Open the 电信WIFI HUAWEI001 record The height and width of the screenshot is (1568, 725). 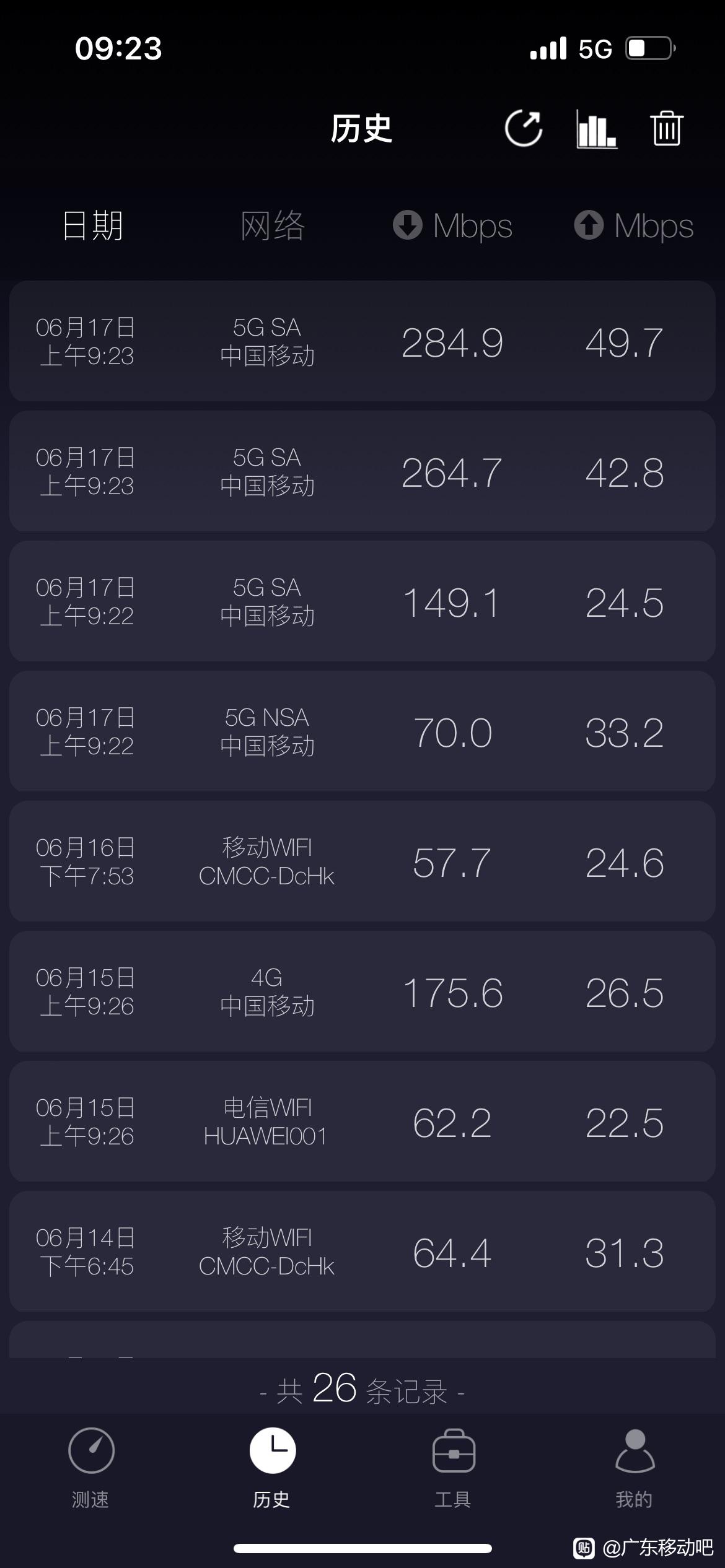coord(362,1122)
